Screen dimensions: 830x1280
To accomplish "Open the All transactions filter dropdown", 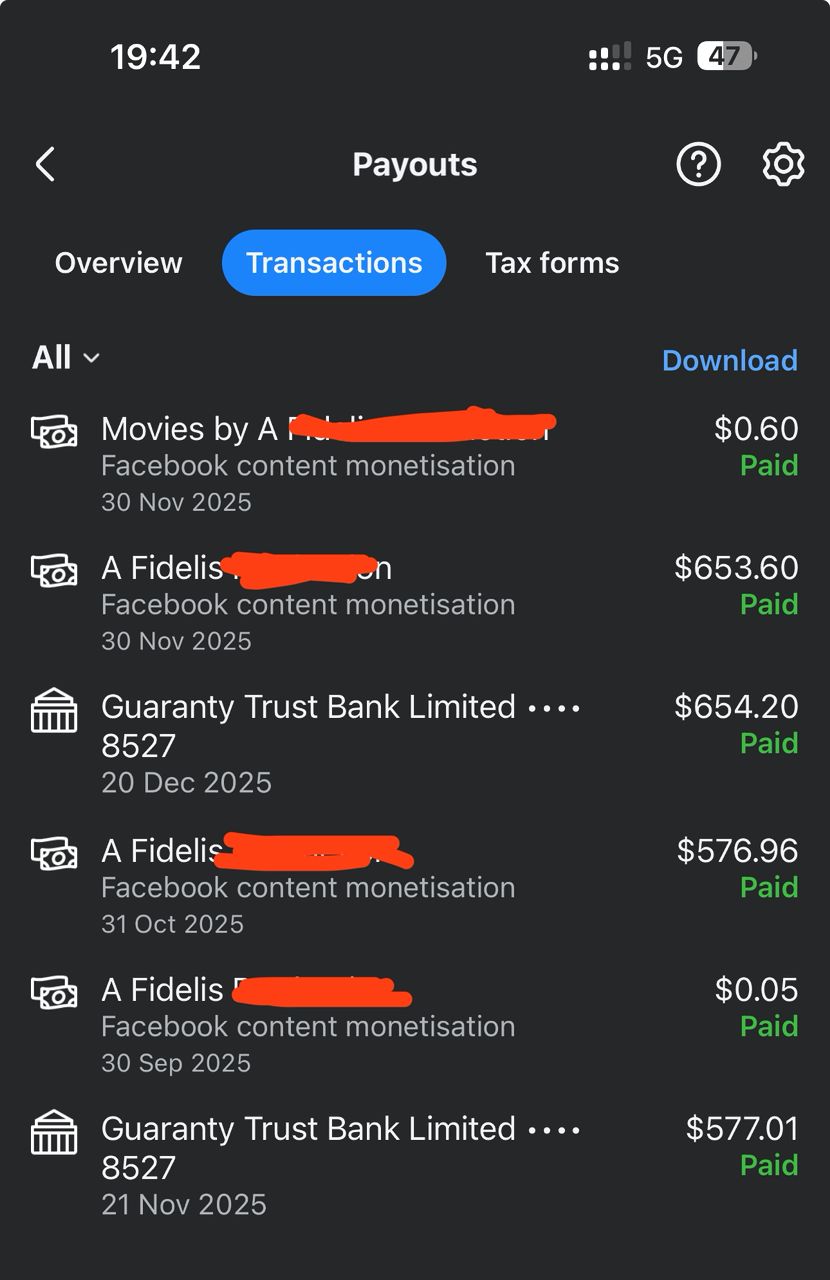I will 66,357.
